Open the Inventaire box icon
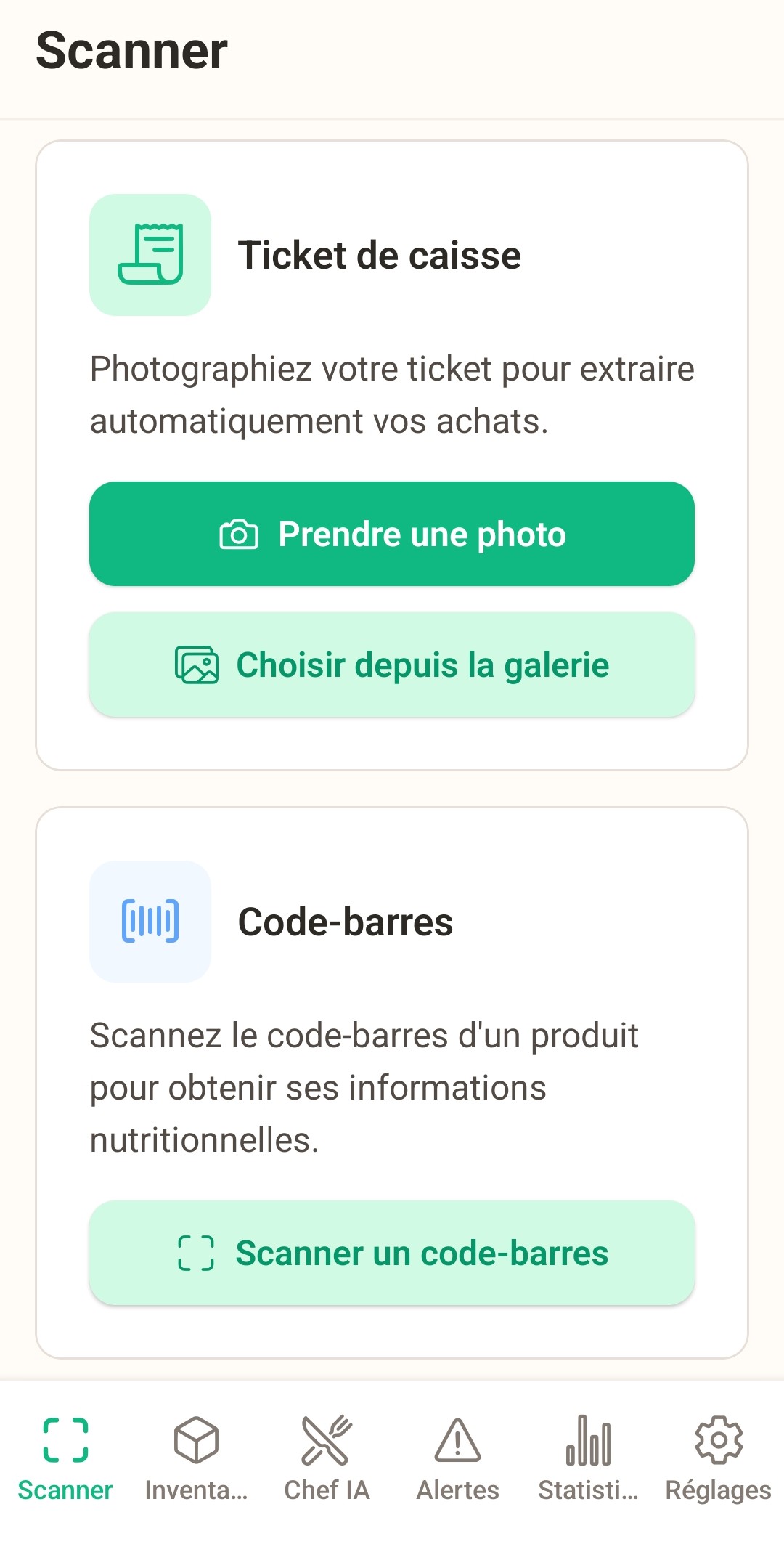This screenshot has width=784, height=1544. pyautogui.click(x=195, y=1440)
